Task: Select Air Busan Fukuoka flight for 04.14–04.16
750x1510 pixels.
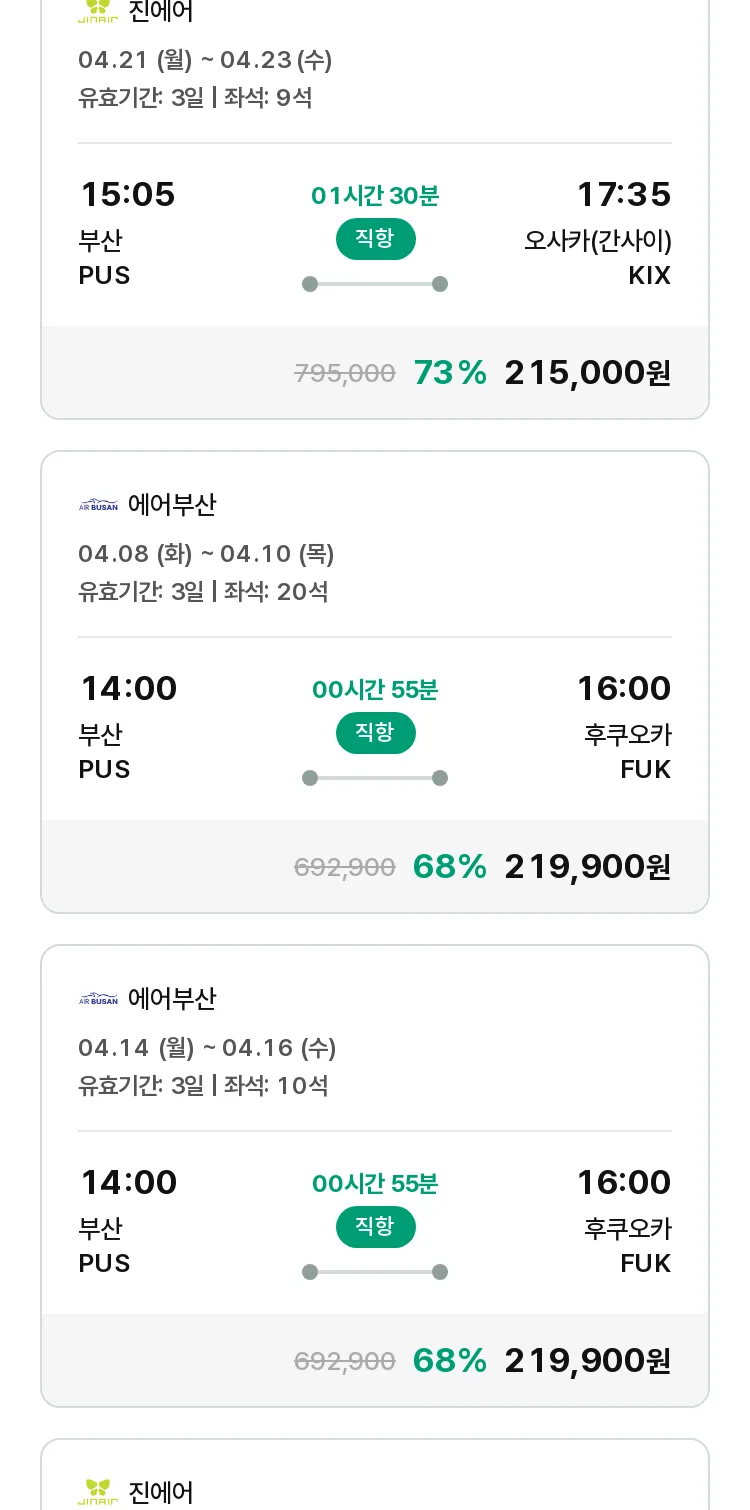Action: click(375, 1176)
